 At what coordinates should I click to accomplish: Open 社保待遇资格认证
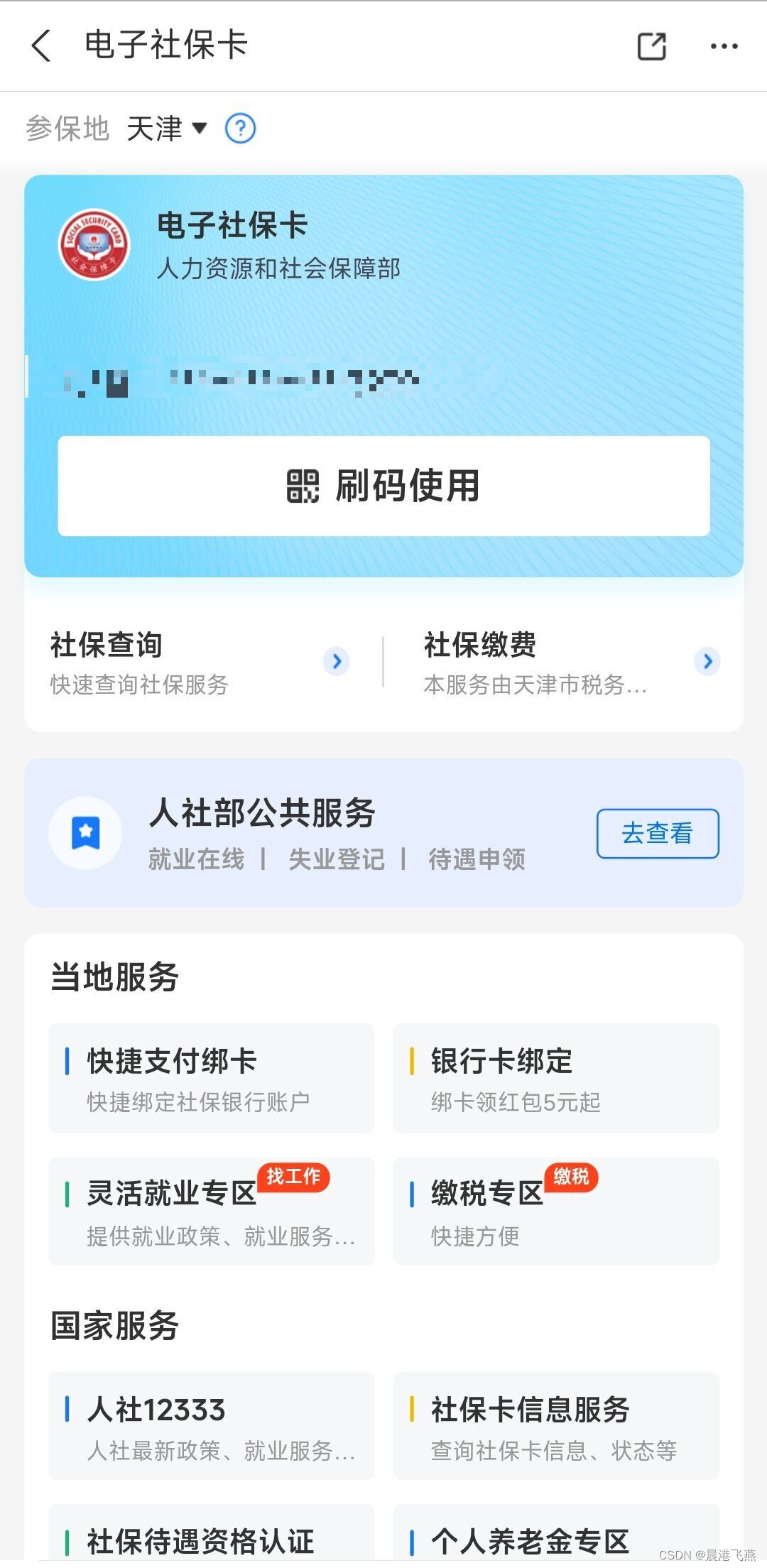(211, 1535)
